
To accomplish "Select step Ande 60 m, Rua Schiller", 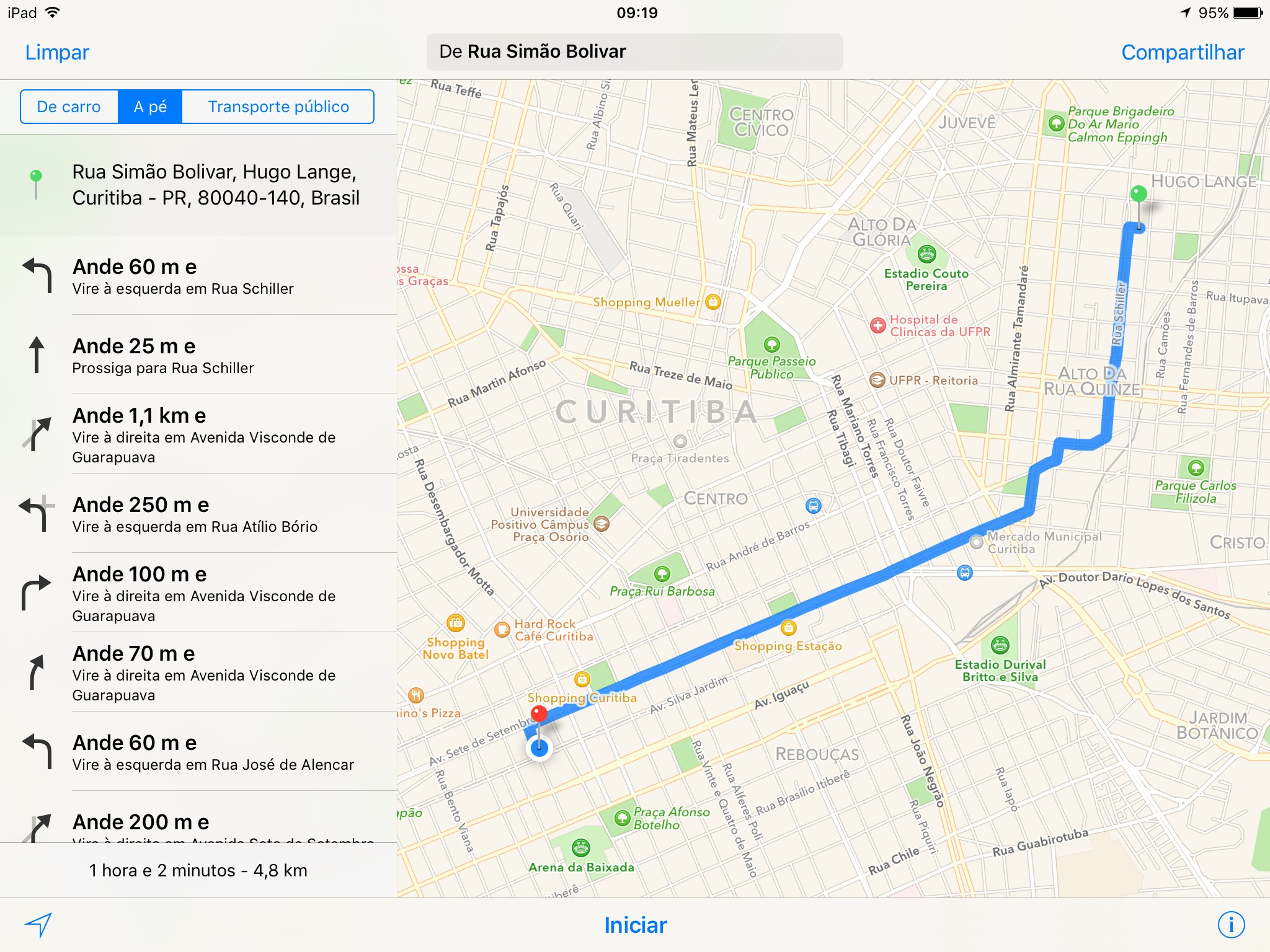I will tap(198, 276).
